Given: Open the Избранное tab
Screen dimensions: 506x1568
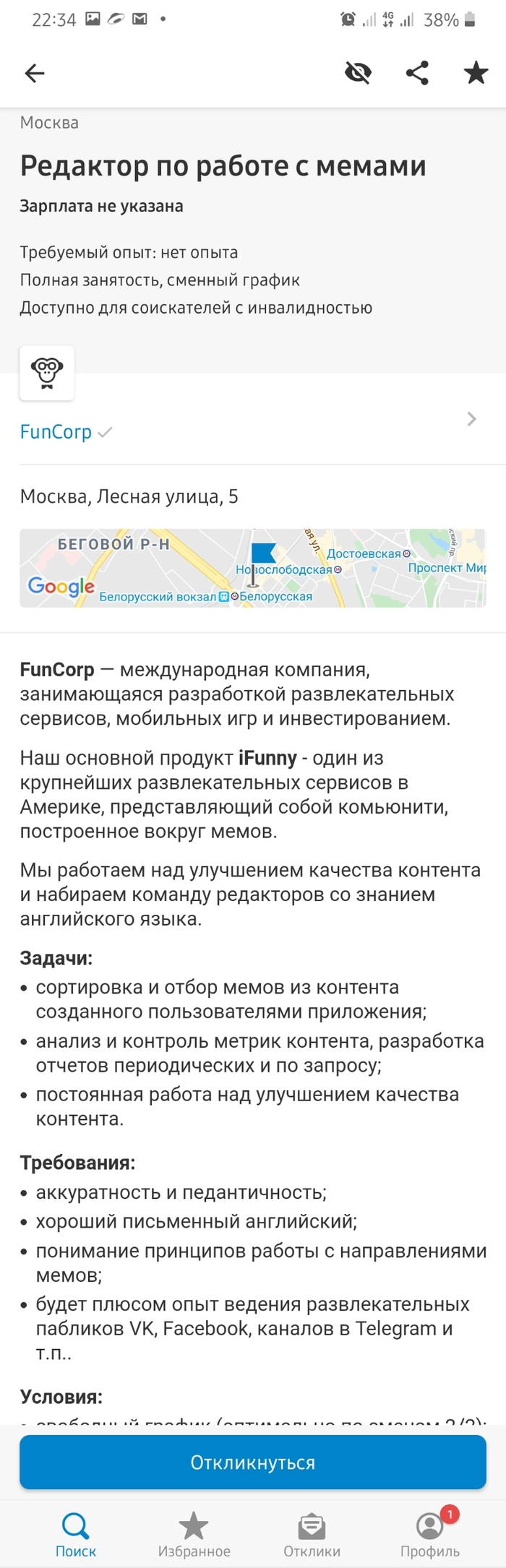Looking at the screenshot, I should point(194,1534).
